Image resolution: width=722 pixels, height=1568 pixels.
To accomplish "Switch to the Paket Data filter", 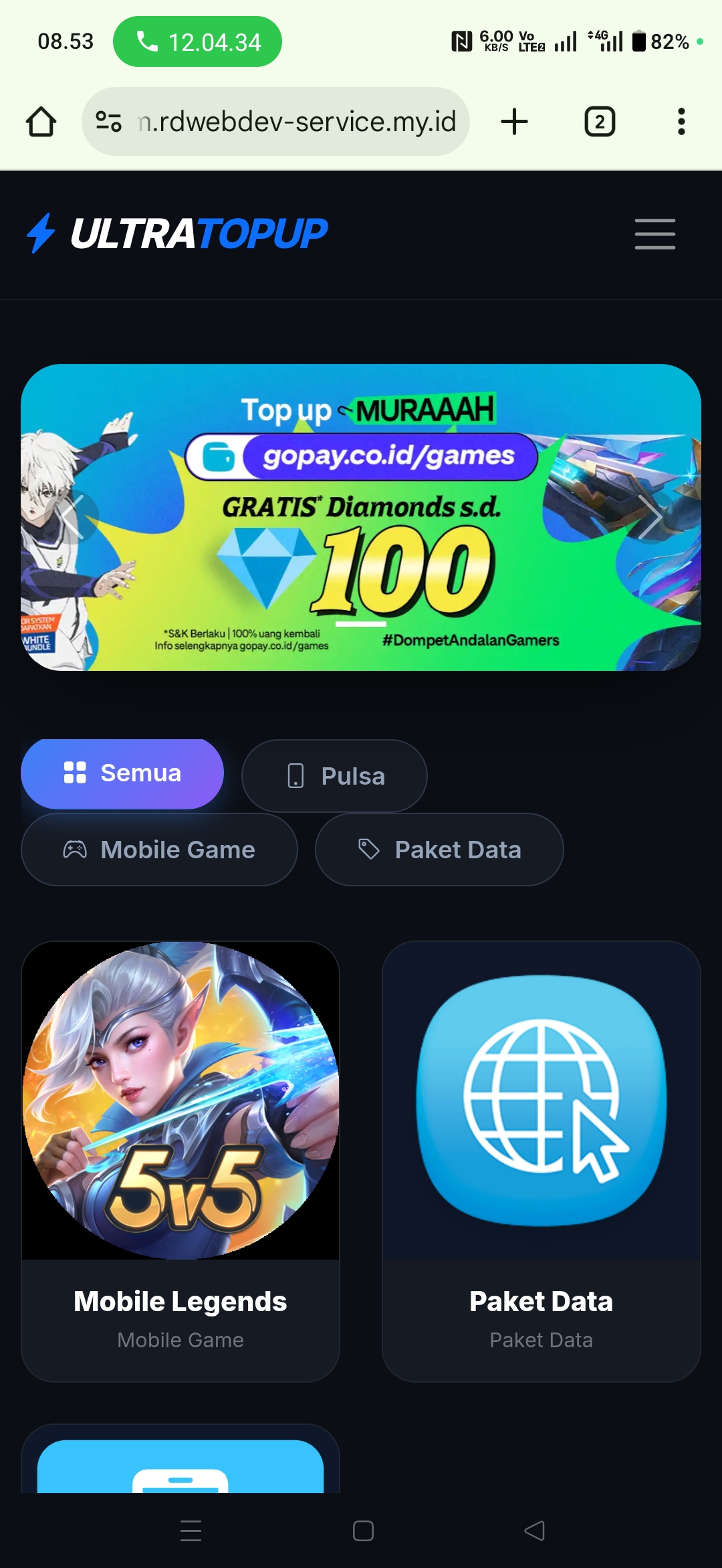I will pos(439,850).
